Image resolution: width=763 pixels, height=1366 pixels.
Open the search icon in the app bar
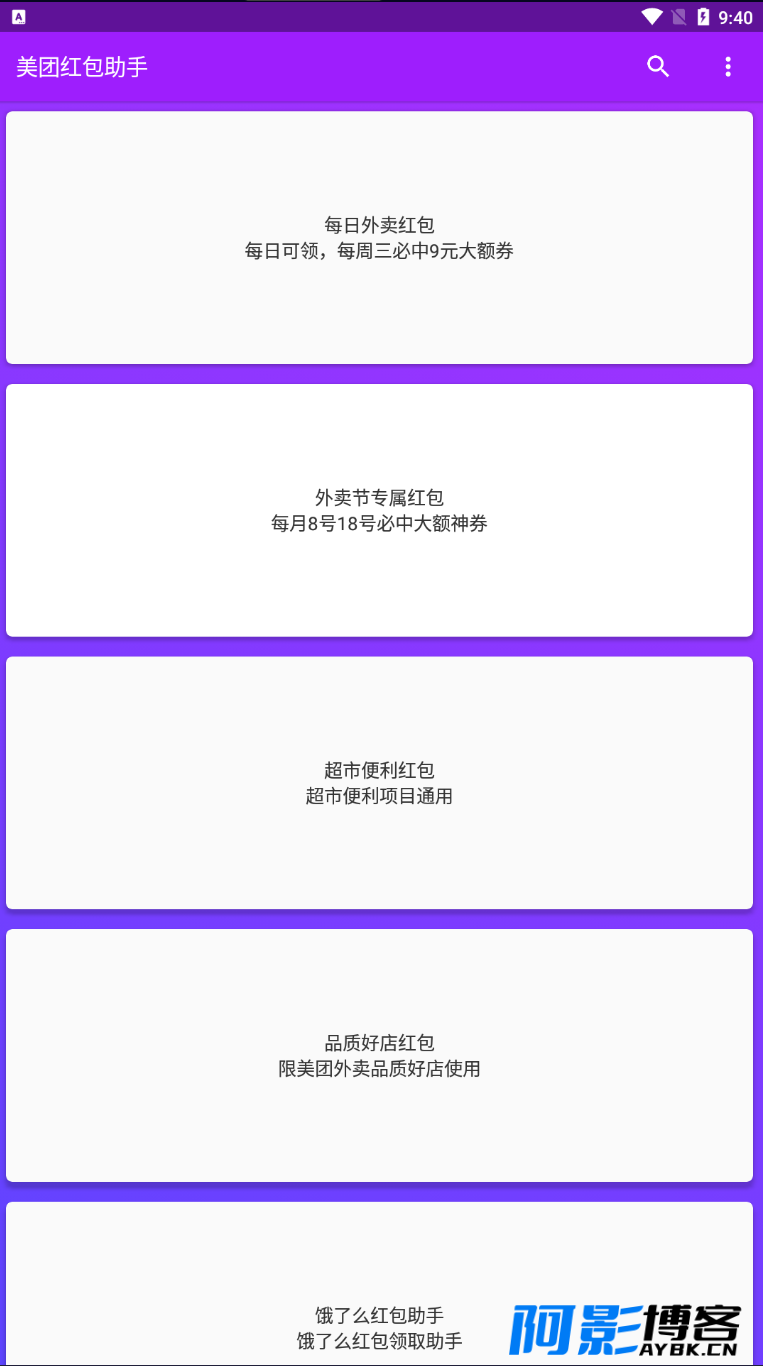click(657, 67)
